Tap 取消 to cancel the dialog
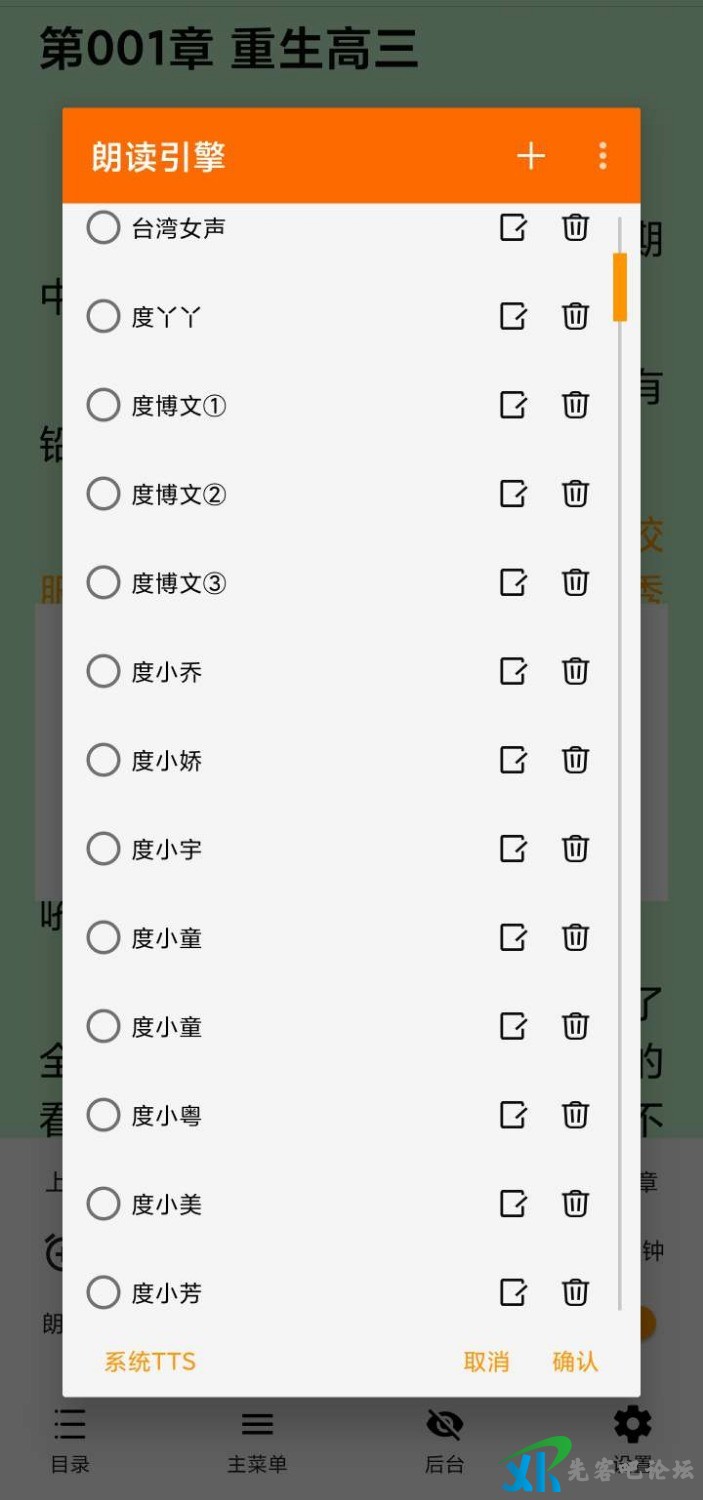 pos(486,1362)
